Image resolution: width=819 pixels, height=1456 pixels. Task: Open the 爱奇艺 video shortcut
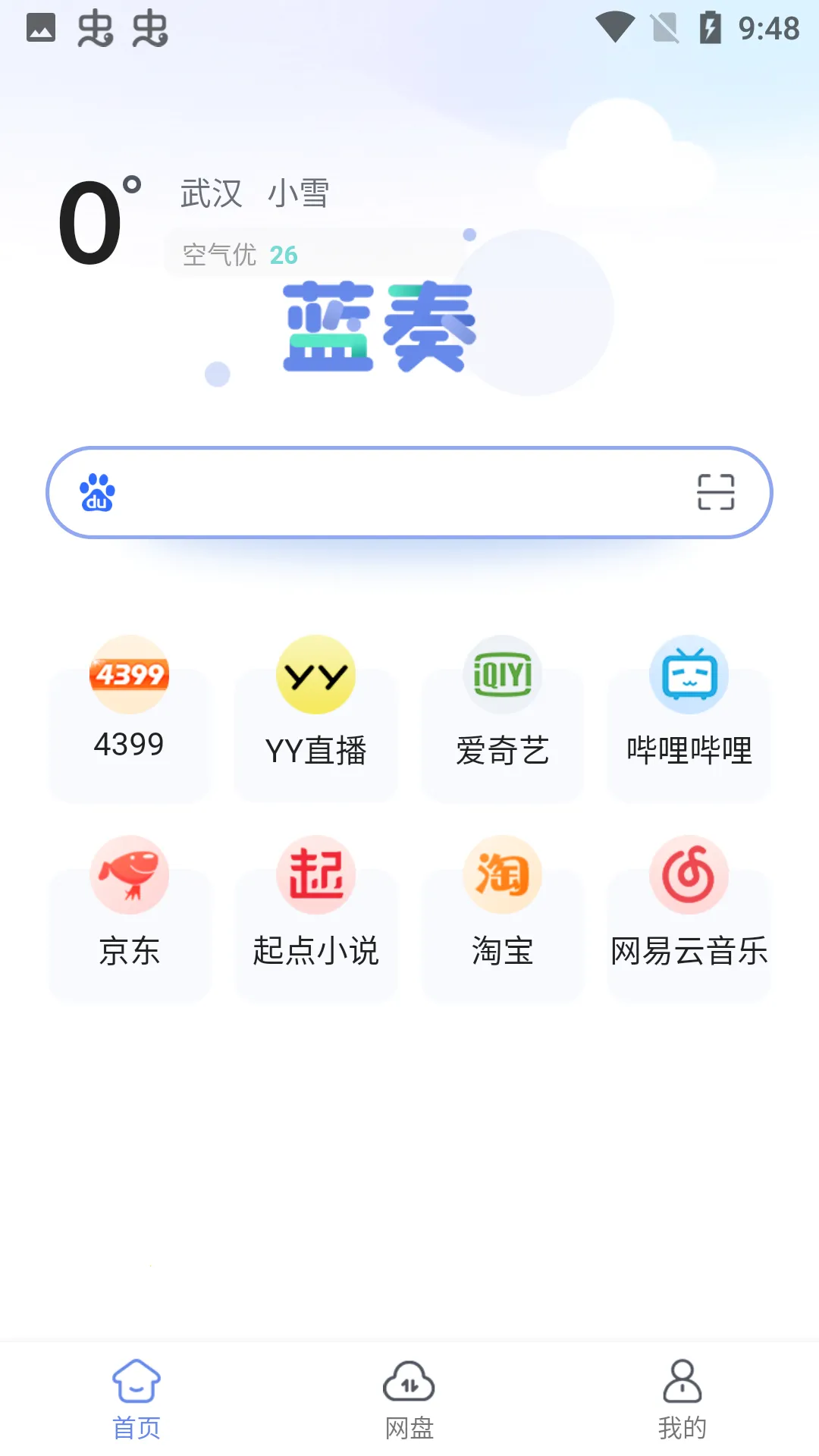tap(502, 713)
